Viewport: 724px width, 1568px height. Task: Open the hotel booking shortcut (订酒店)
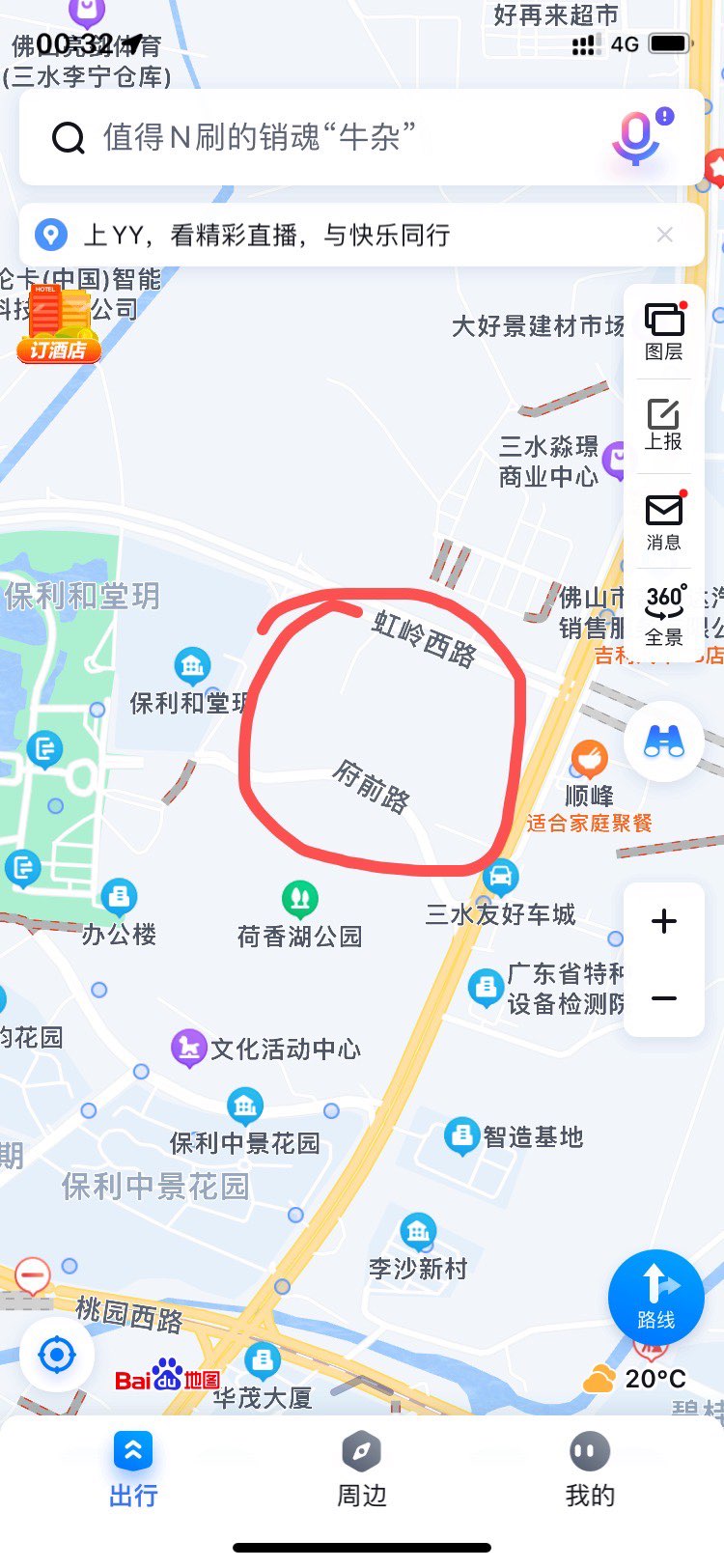[x=59, y=324]
